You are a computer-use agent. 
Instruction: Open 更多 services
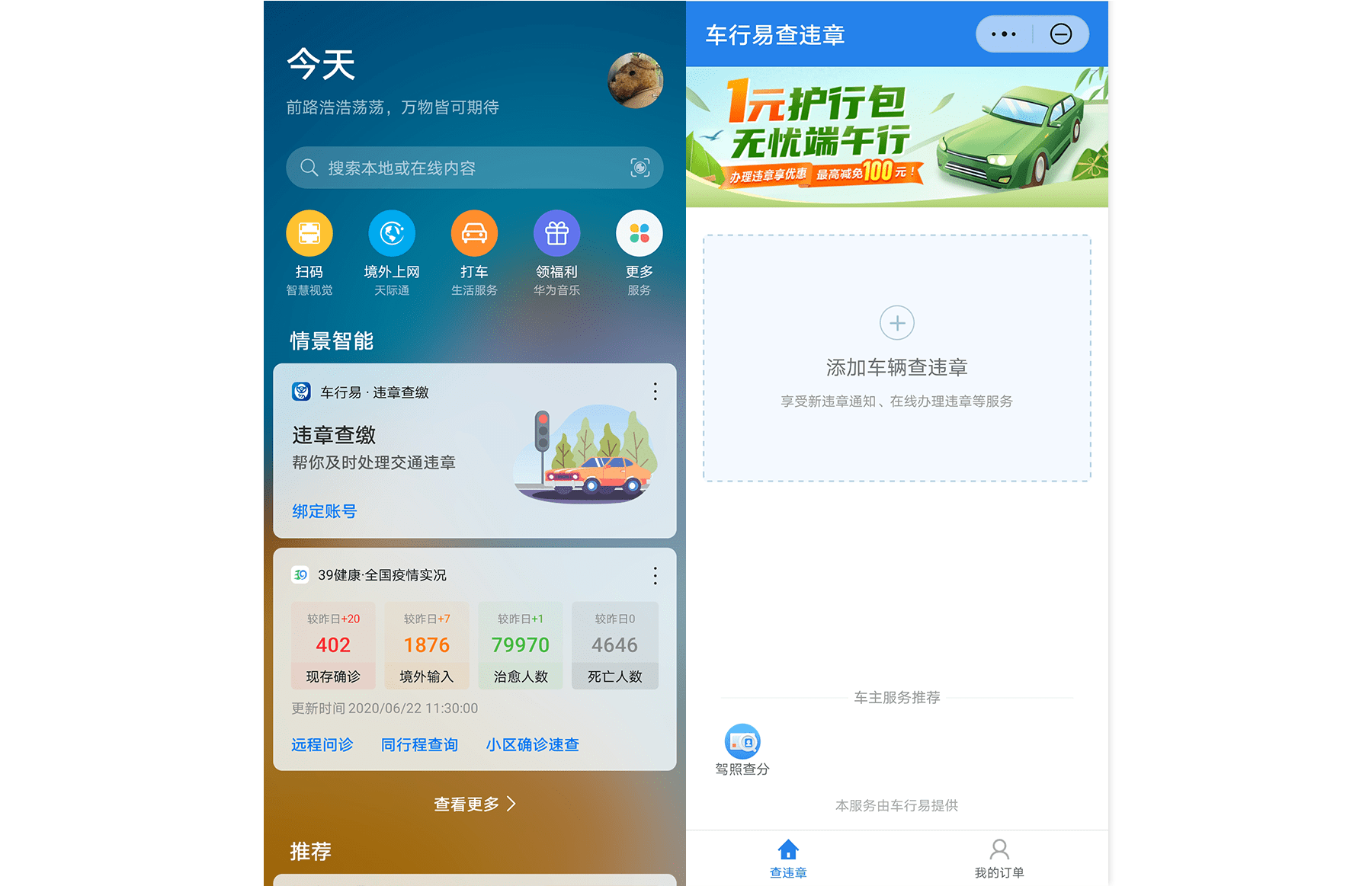tap(639, 235)
